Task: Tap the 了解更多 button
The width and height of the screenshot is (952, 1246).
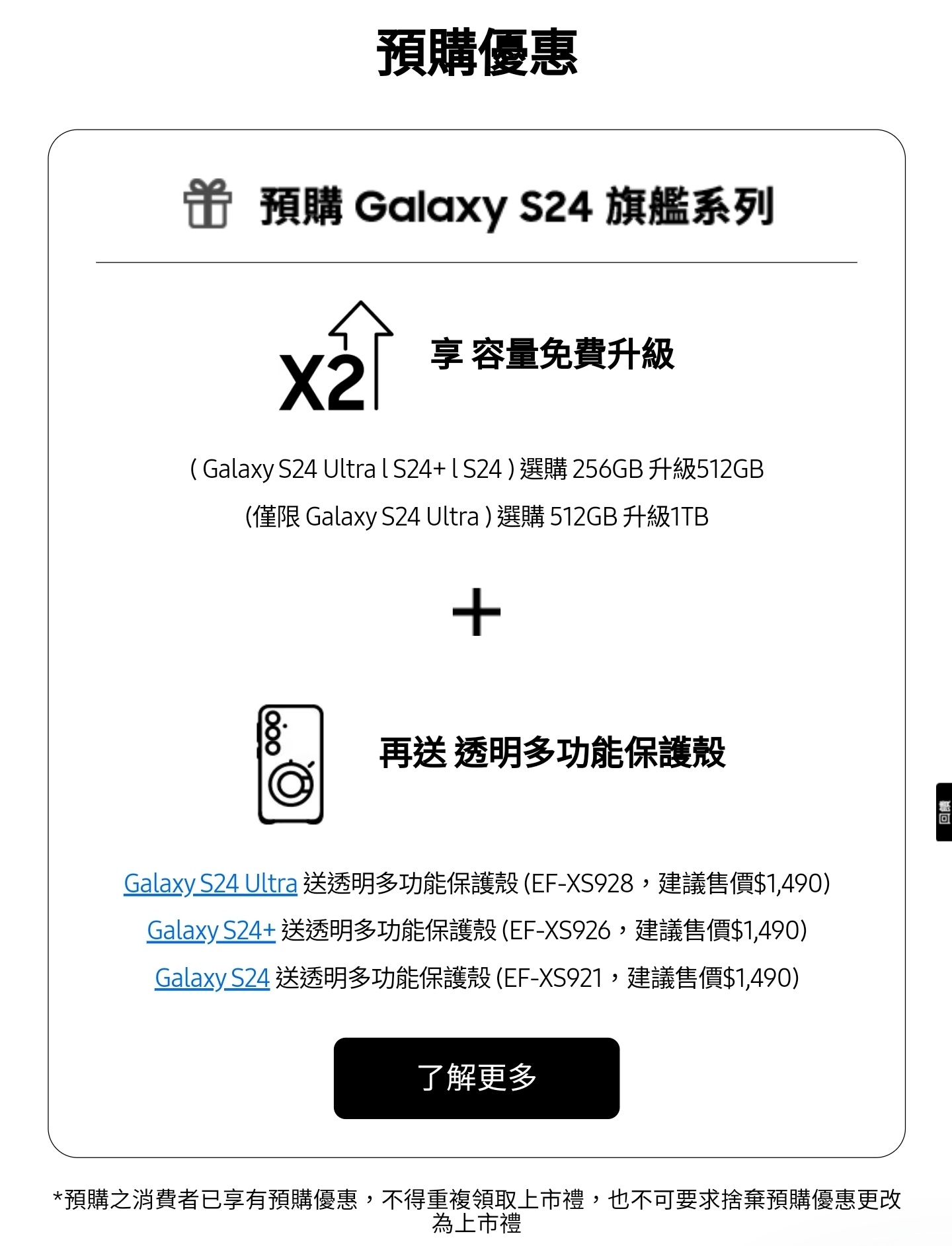Action: [476, 1078]
